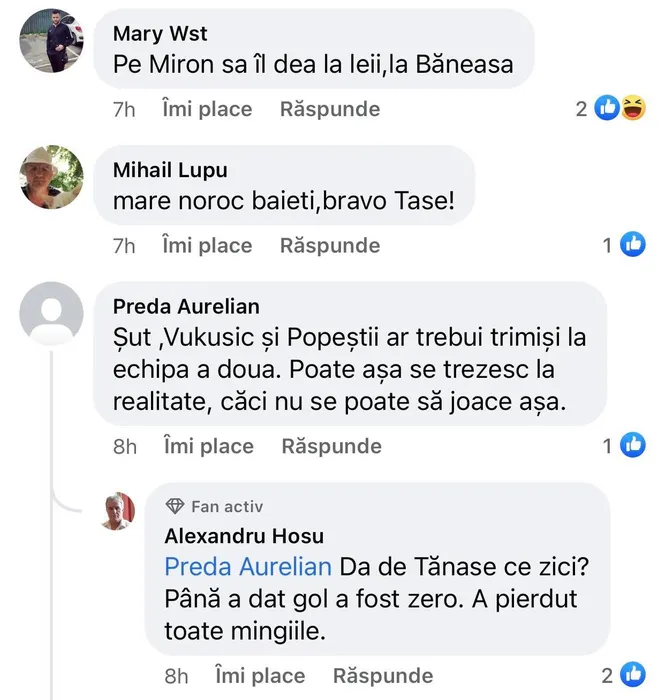Reply to Preda Aurelian's comment
The image size is (665, 700).
pyautogui.click(x=331, y=447)
